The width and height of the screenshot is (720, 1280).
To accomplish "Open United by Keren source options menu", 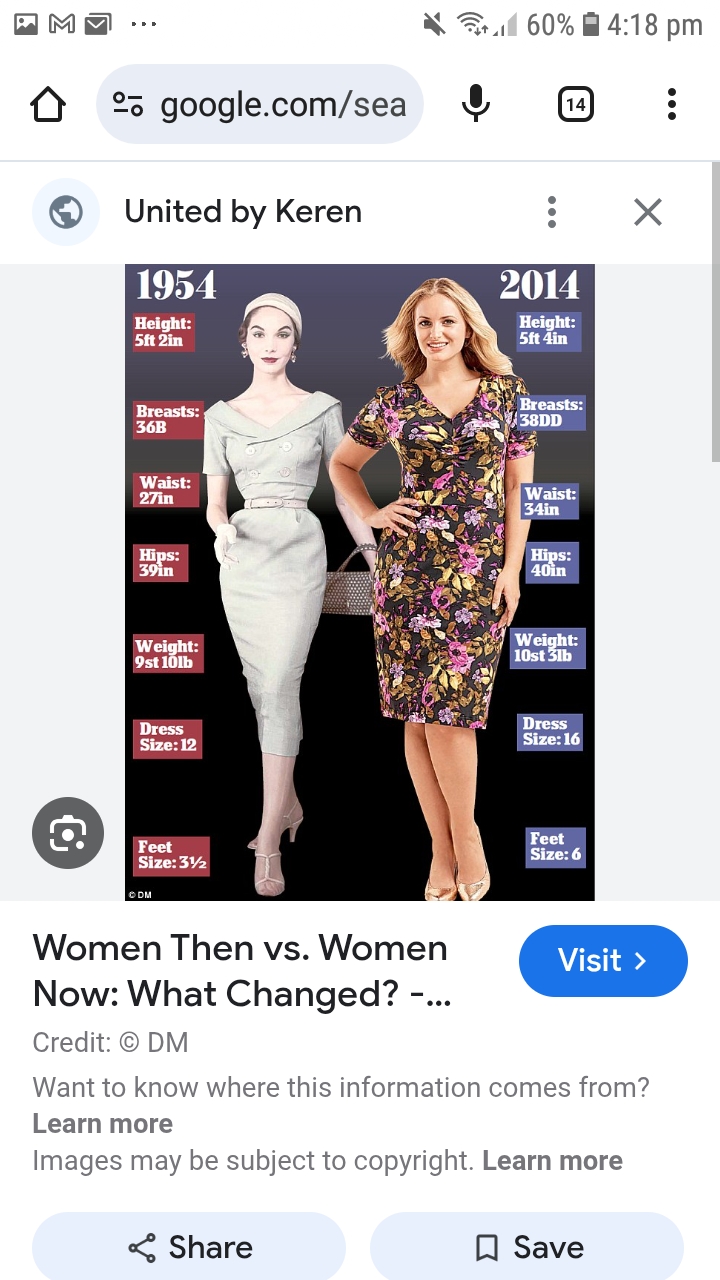I will 551,212.
